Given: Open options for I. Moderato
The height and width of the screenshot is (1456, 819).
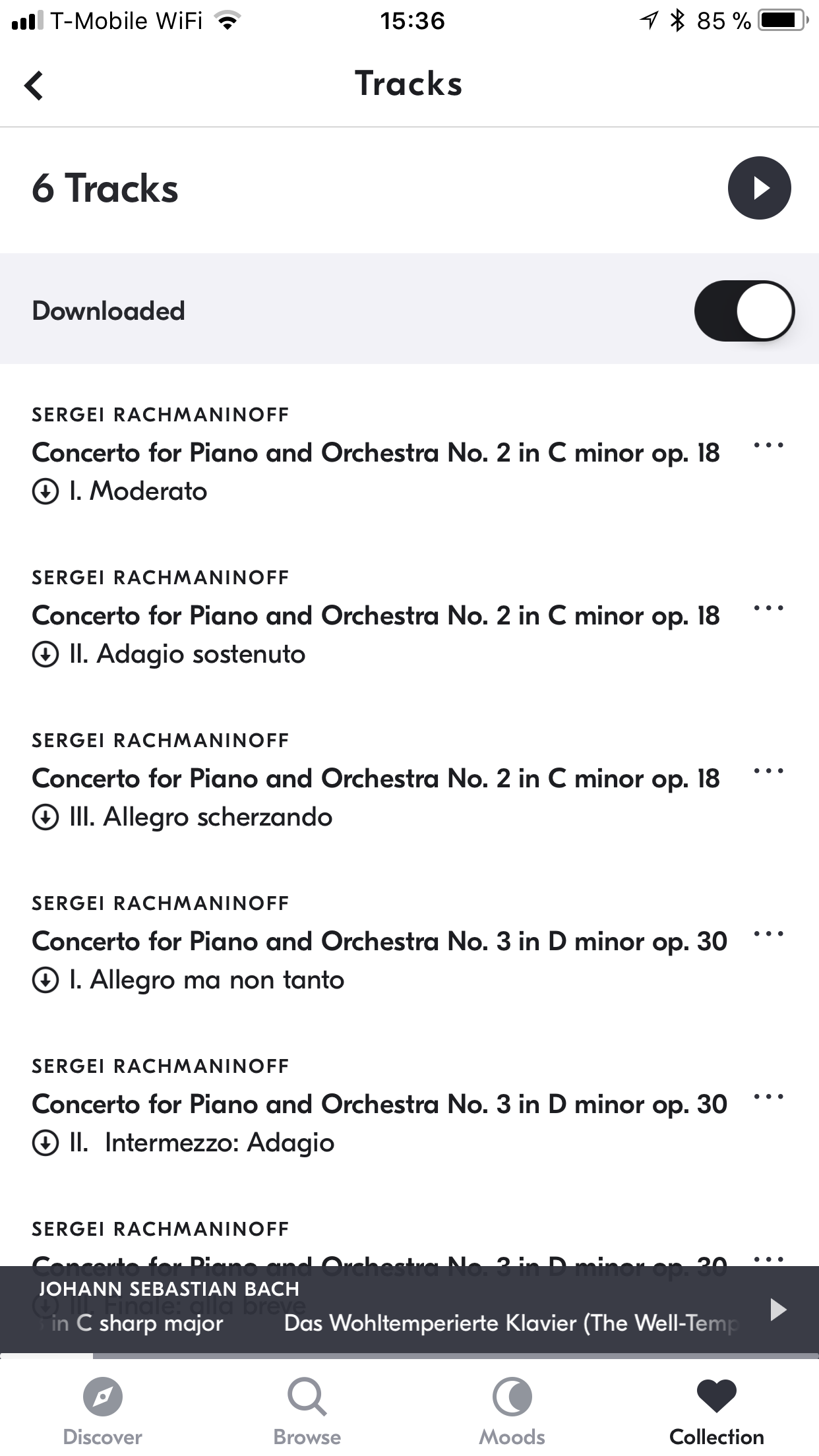Looking at the screenshot, I should click(x=768, y=446).
